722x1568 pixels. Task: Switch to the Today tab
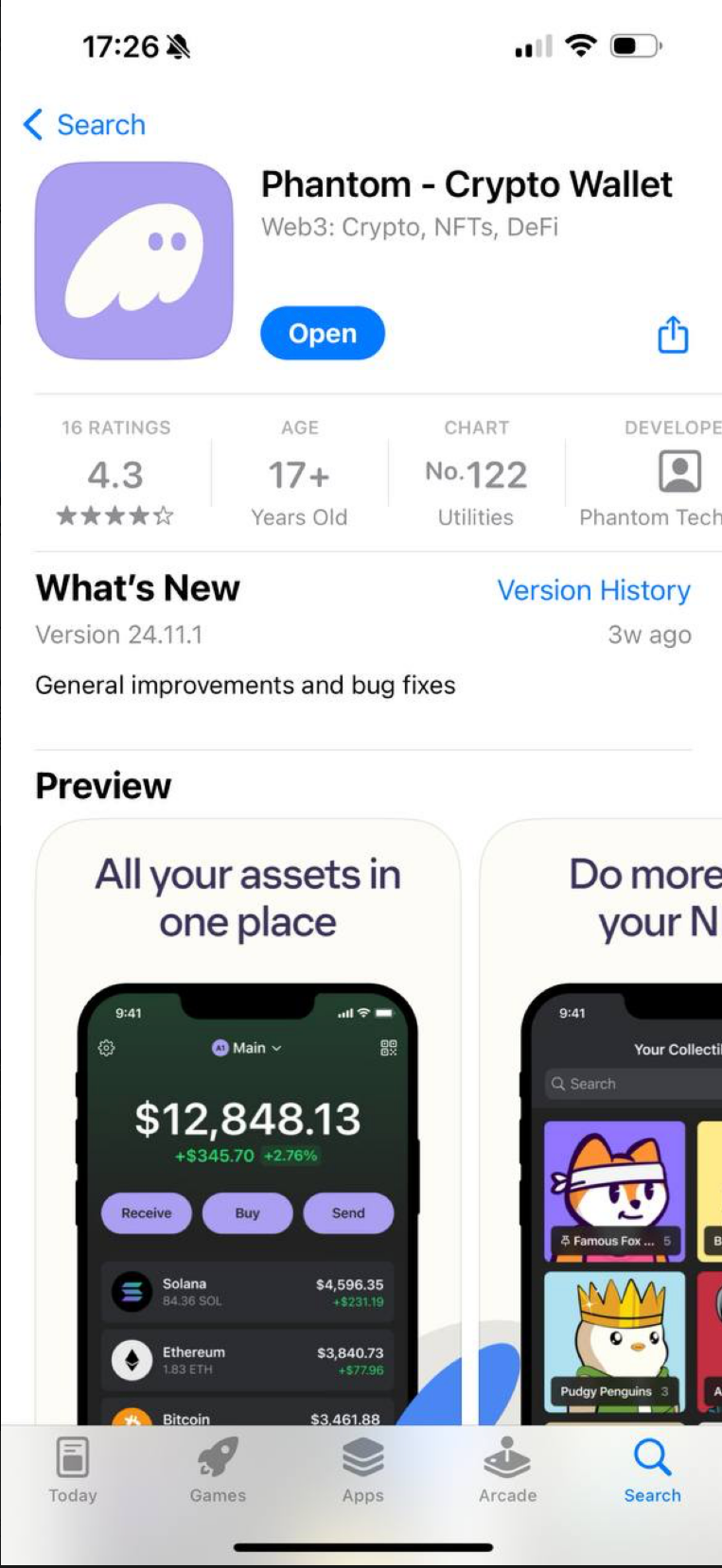point(73,1470)
